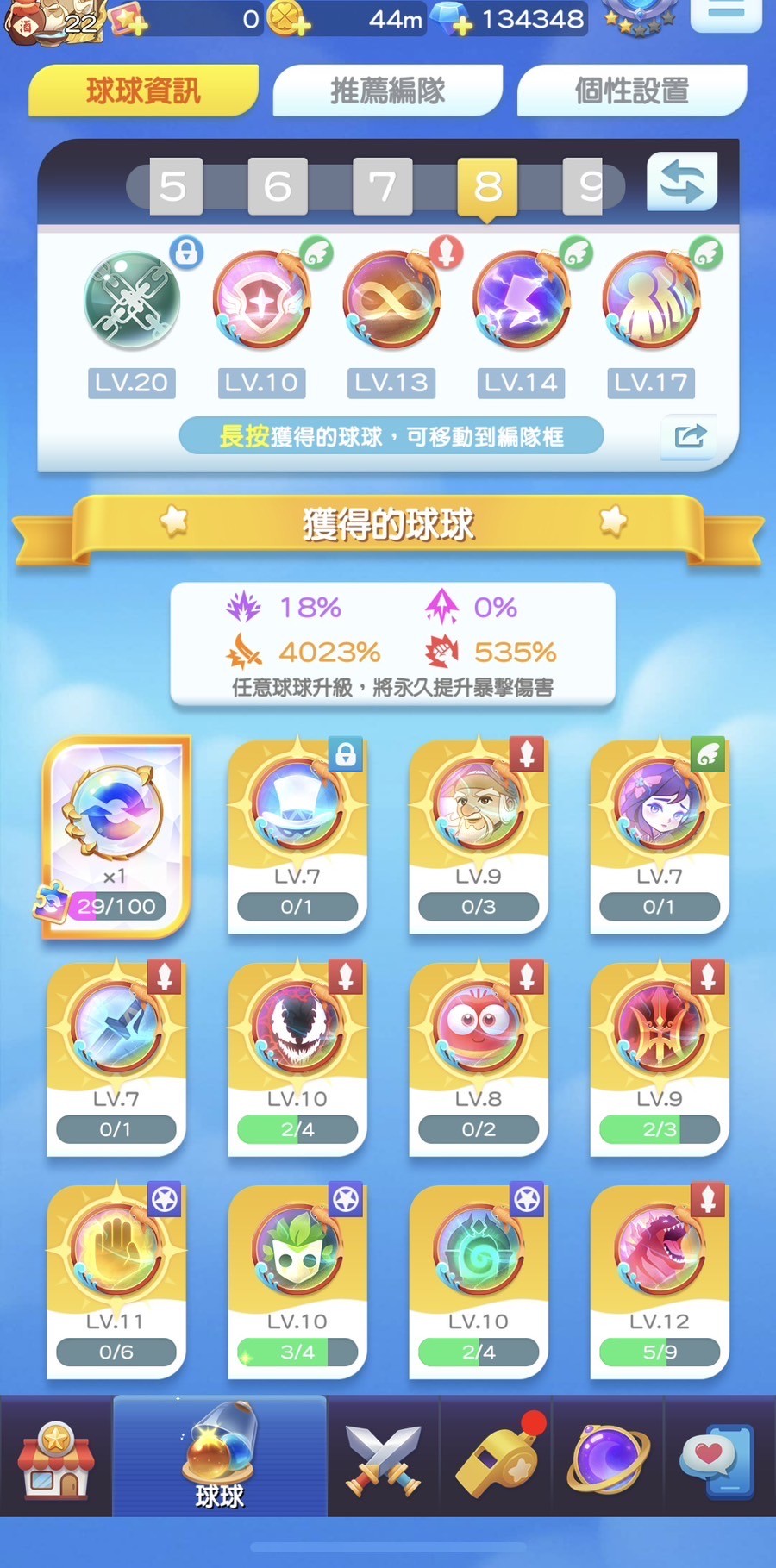Tap the swap arrows button beside slots
The height and width of the screenshot is (1568, 776).
(681, 182)
